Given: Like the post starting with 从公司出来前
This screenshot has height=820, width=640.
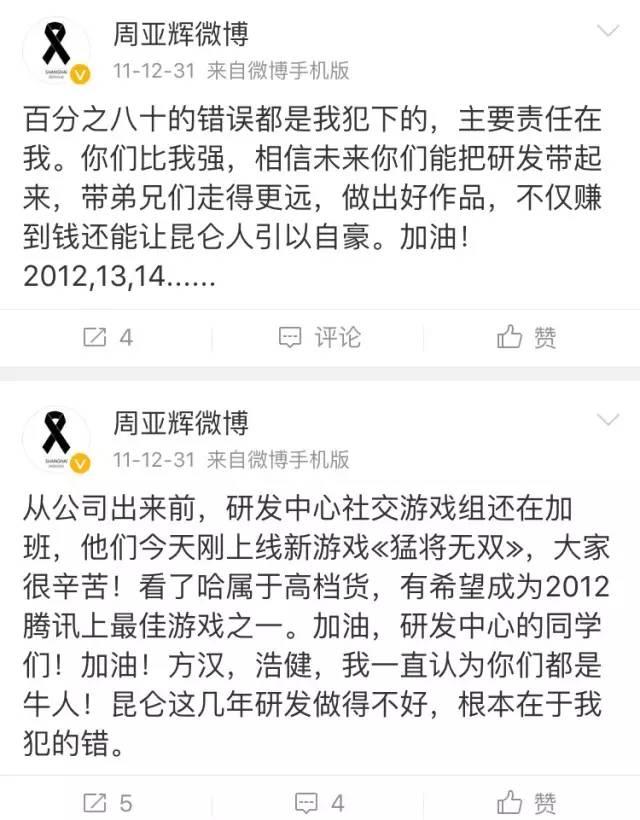Looking at the screenshot, I should [526, 801].
